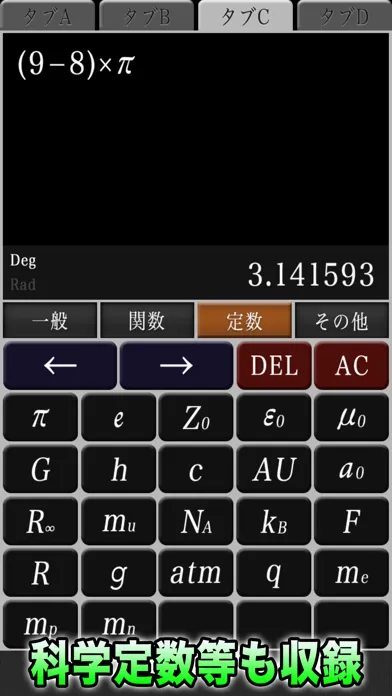Open the その他 key category
This screenshot has height=696, width=392.
pyautogui.click(x=342, y=320)
